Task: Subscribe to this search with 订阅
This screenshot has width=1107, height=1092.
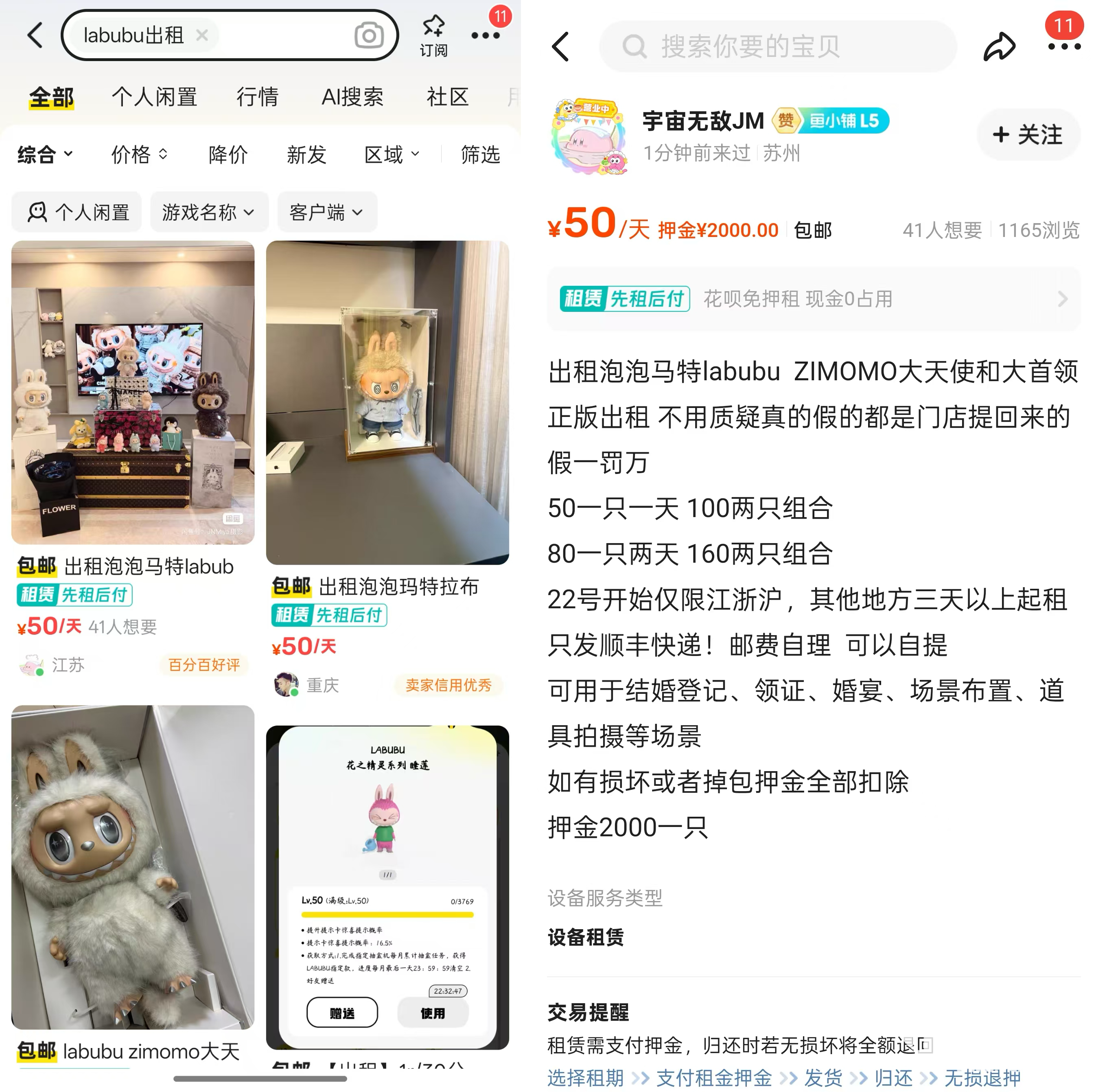Action: coord(434,35)
